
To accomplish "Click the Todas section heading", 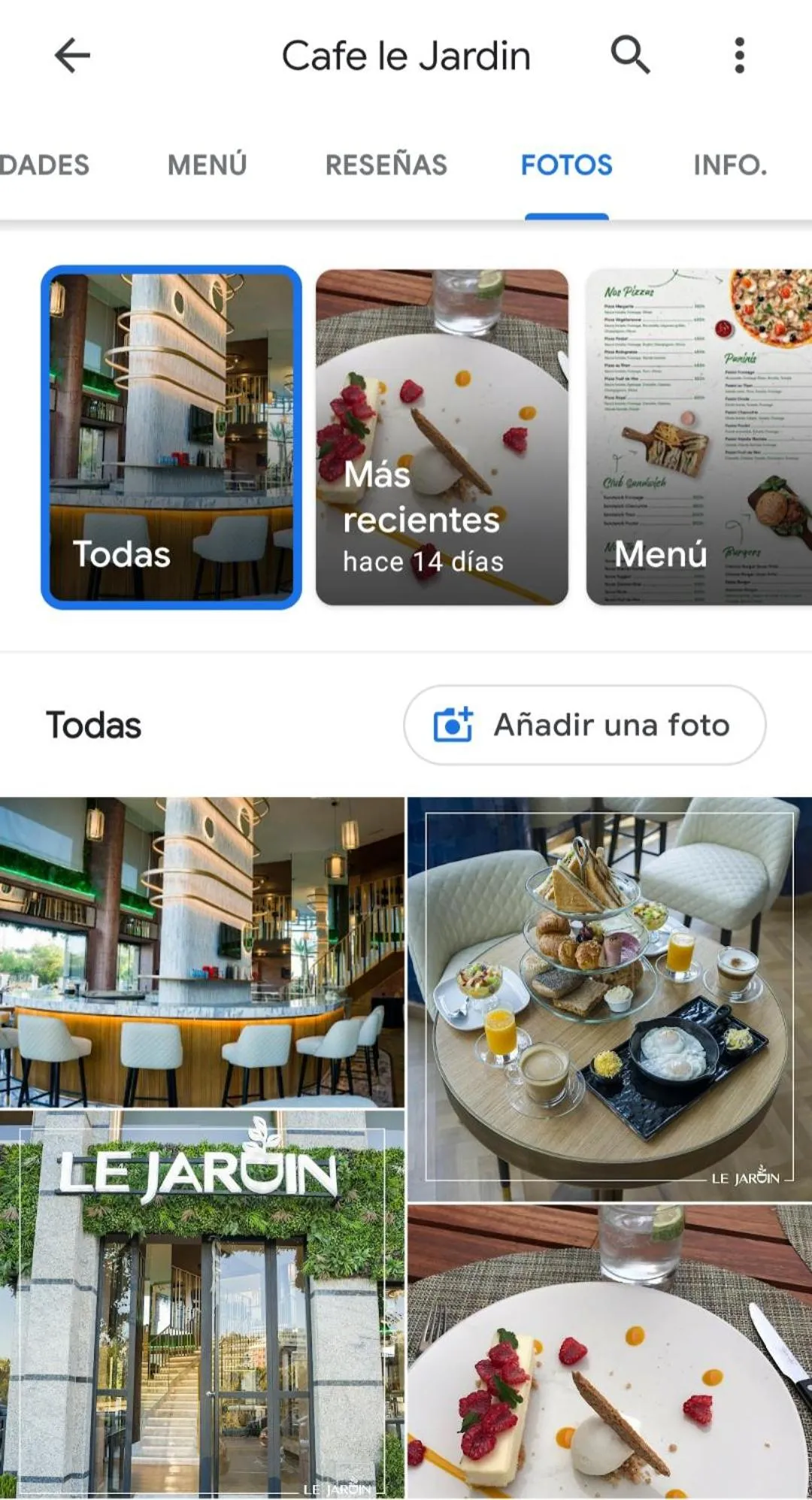I will point(94,724).
